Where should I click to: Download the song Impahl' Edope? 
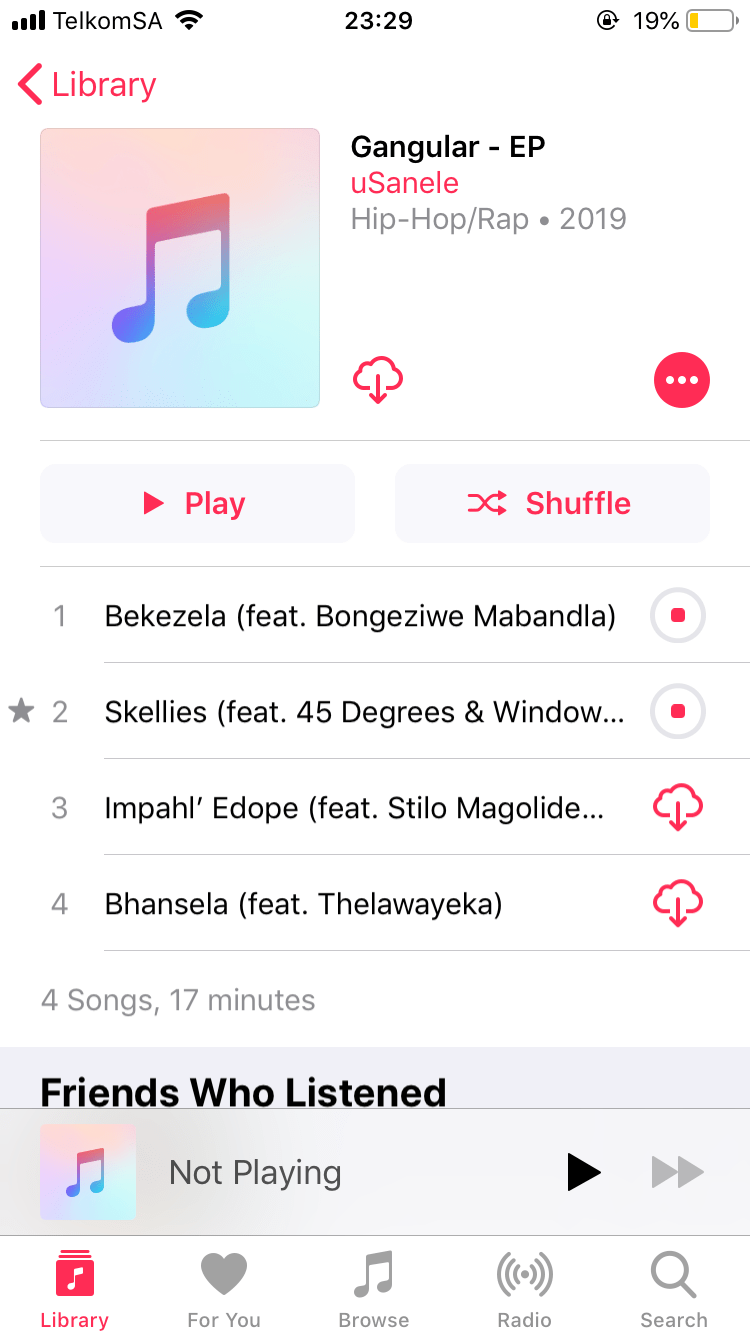point(678,807)
